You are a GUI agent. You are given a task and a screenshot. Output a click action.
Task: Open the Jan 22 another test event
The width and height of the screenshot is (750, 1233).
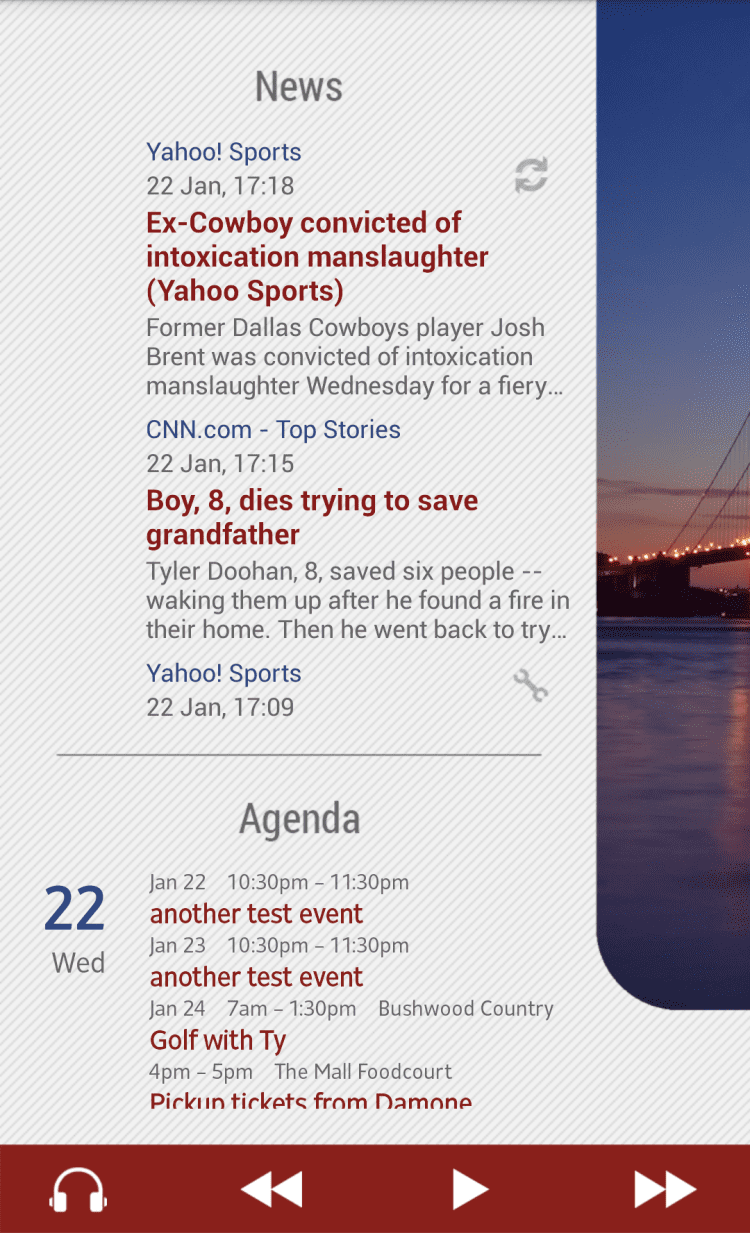(x=256, y=914)
